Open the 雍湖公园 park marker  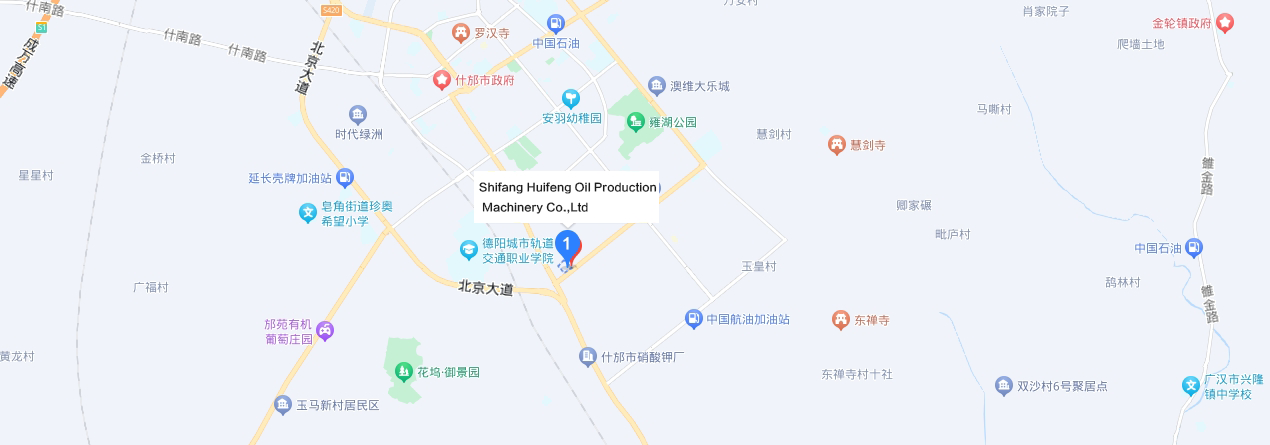click(634, 122)
